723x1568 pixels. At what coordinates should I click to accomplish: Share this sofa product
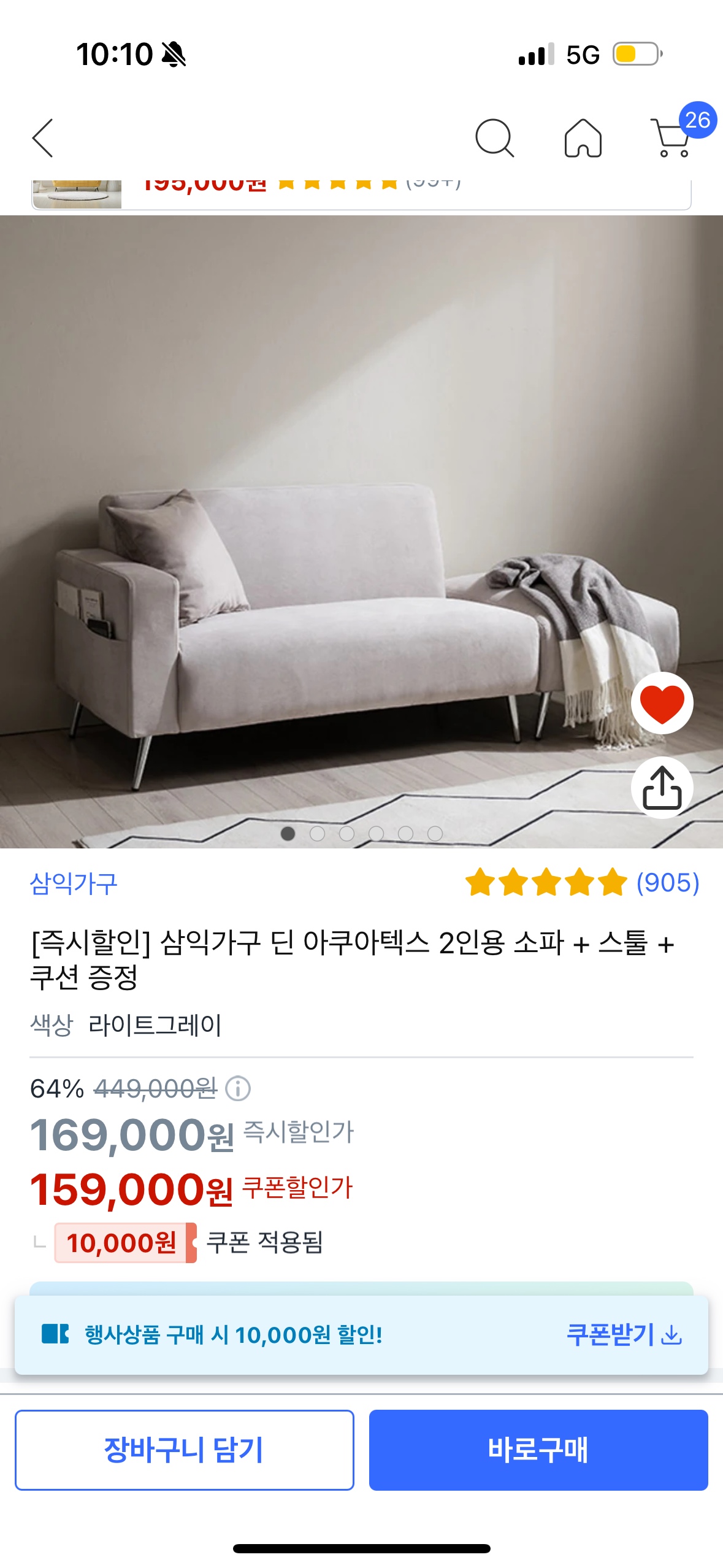662,788
